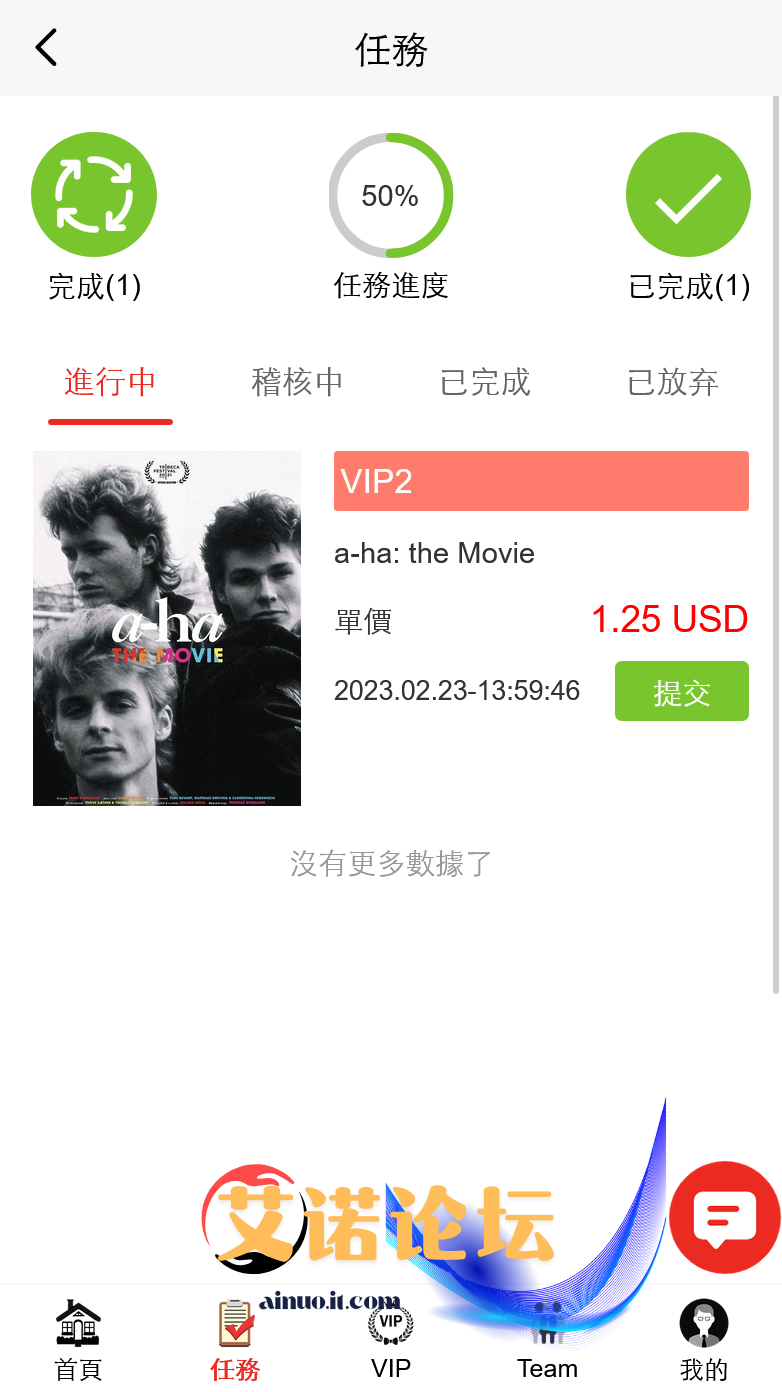Open the 已放弃 tab
This screenshot has height=1392, width=782.
point(672,382)
